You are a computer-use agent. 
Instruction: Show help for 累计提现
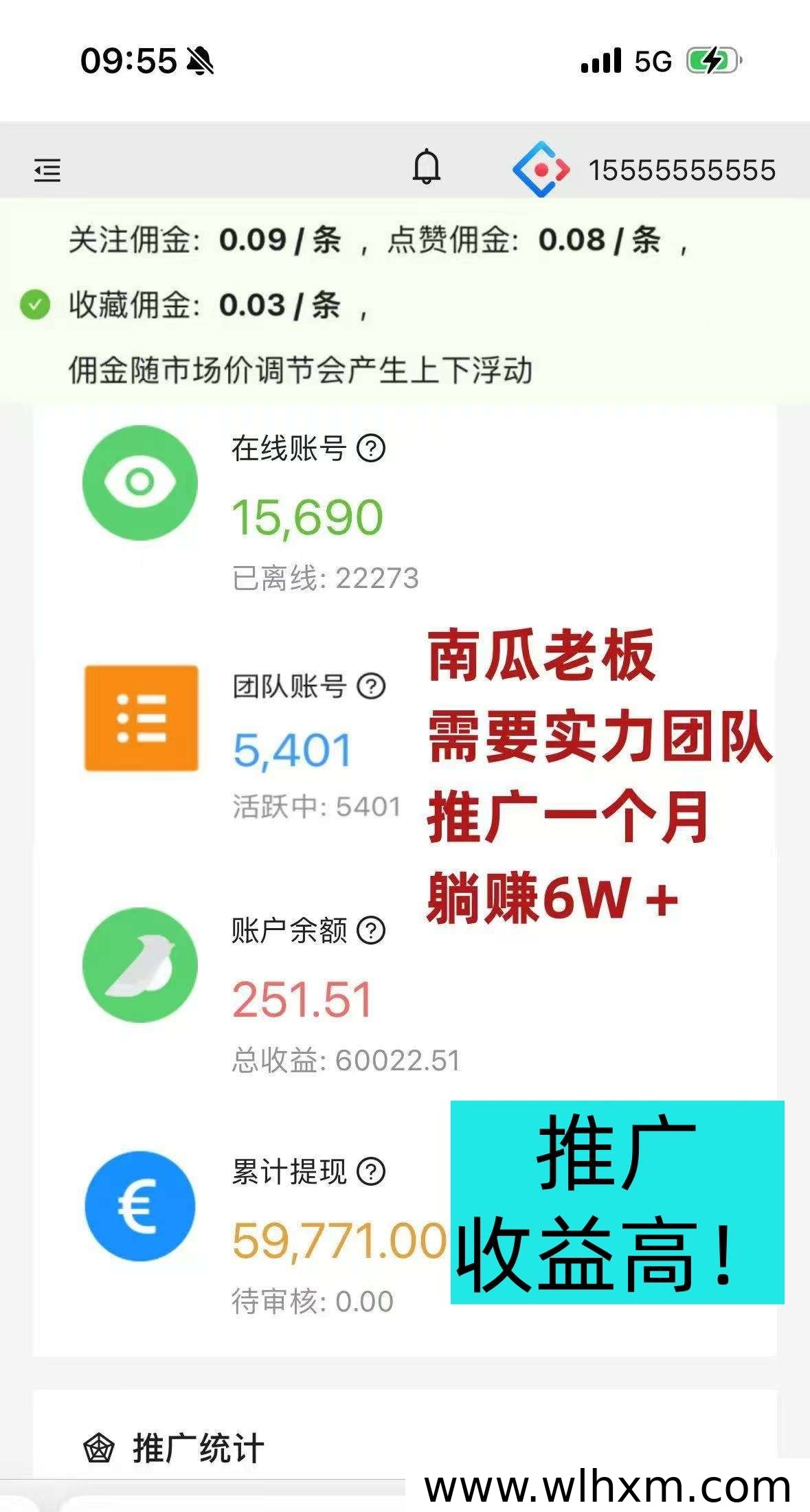pos(372,1171)
